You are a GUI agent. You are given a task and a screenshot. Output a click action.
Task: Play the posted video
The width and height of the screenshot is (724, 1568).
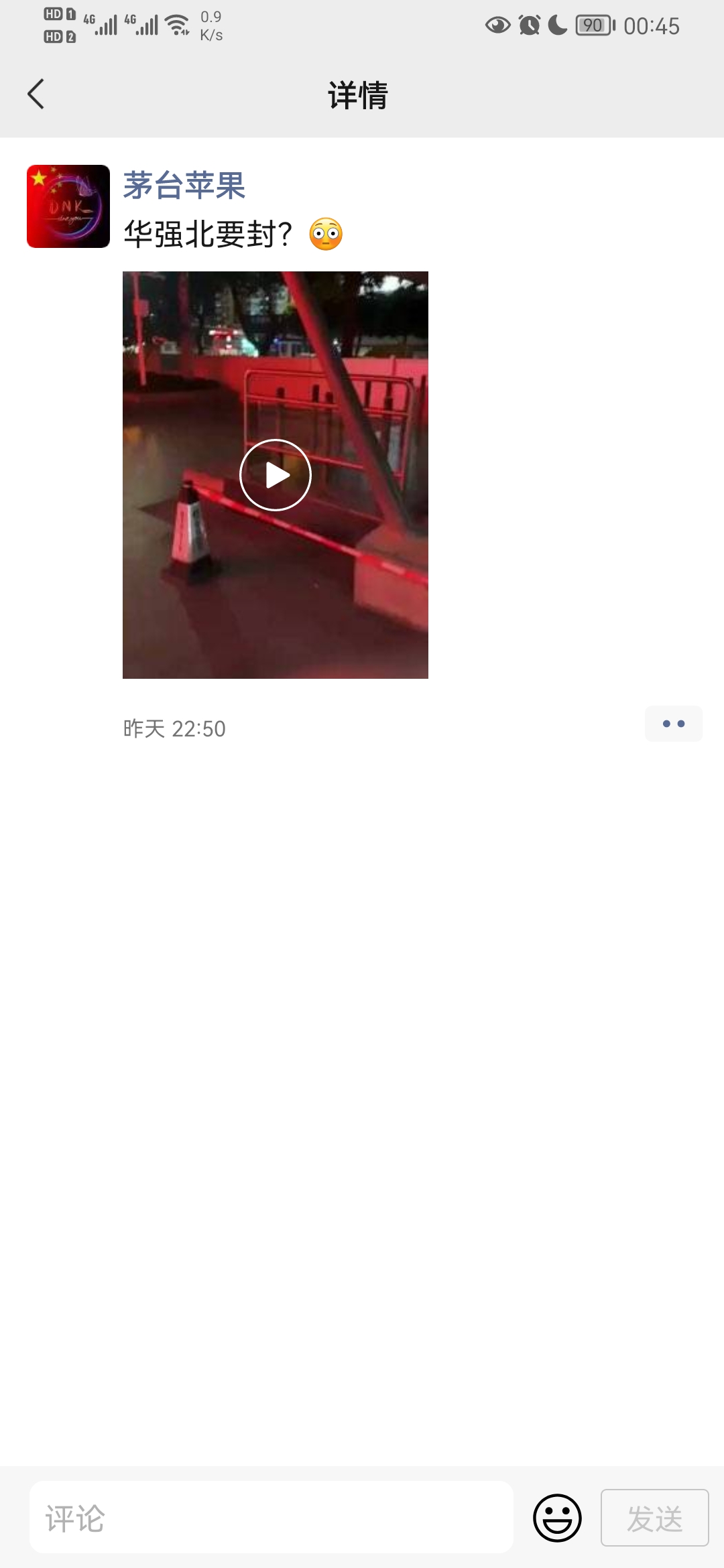pyautogui.click(x=276, y=475)
